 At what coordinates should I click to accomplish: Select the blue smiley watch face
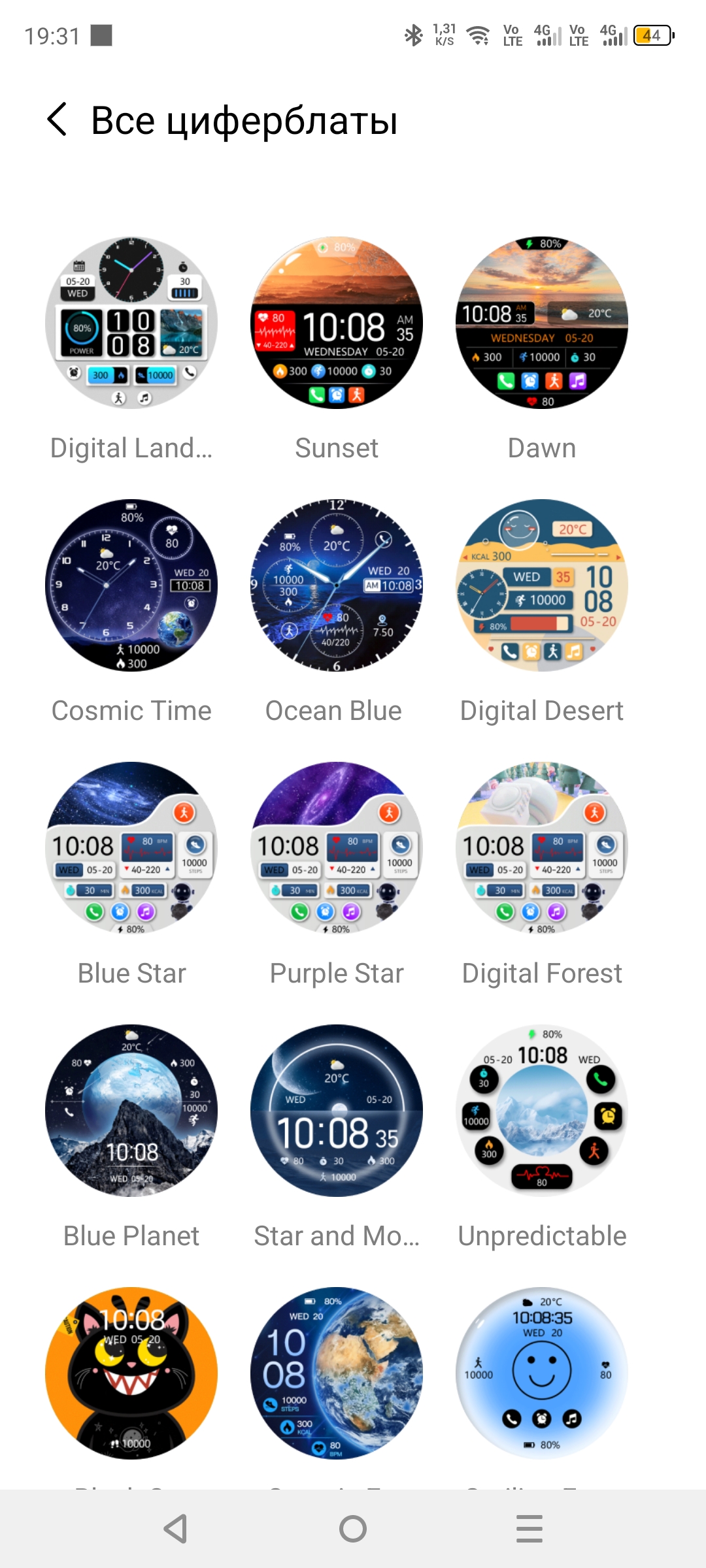tap(542, 1373)
